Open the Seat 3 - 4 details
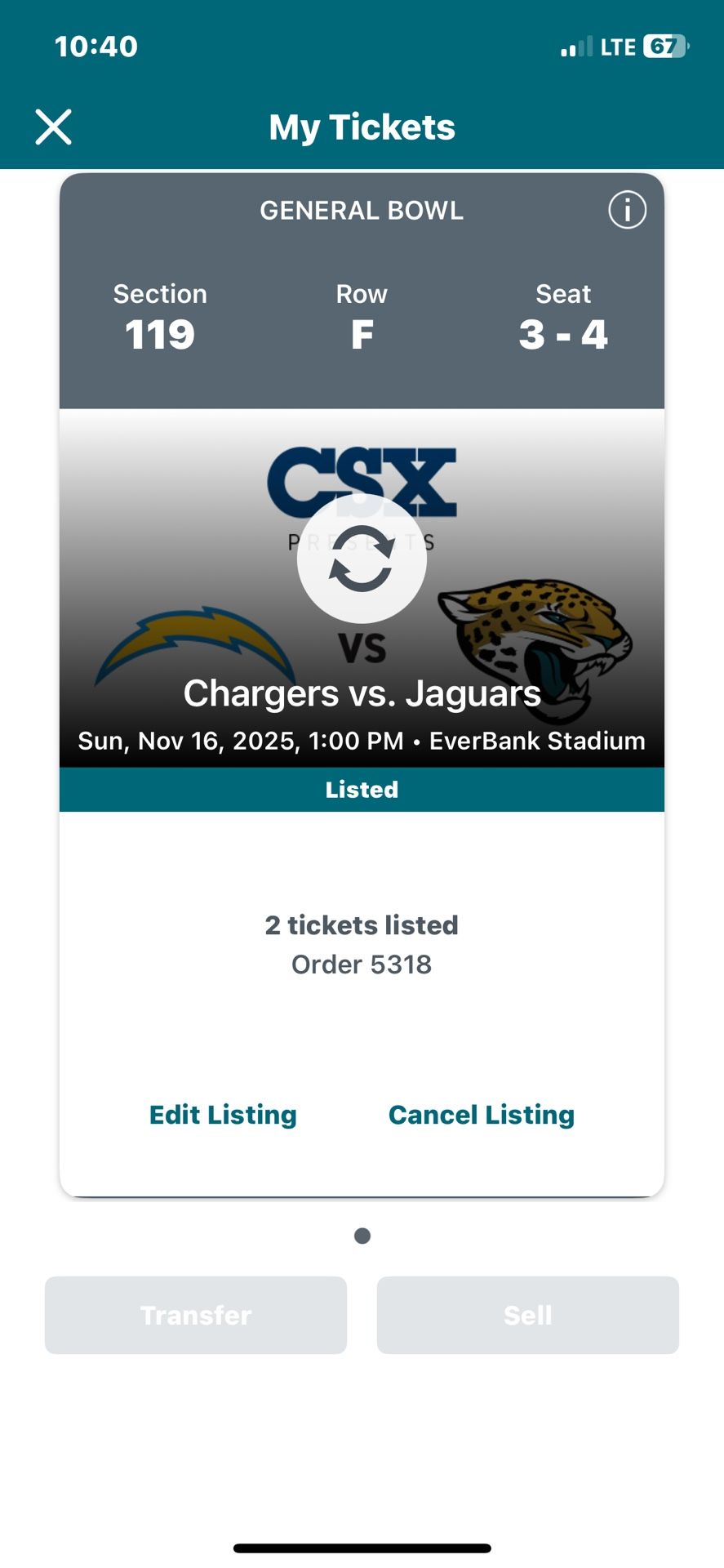The image size is (724, 1568). (563, 317)
